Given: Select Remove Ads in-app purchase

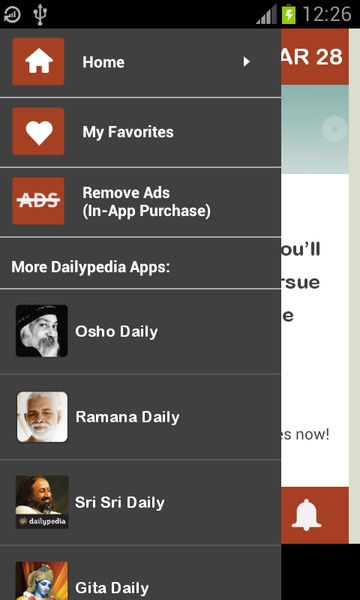Looking at the screenshot, I should tap(140, 202).
